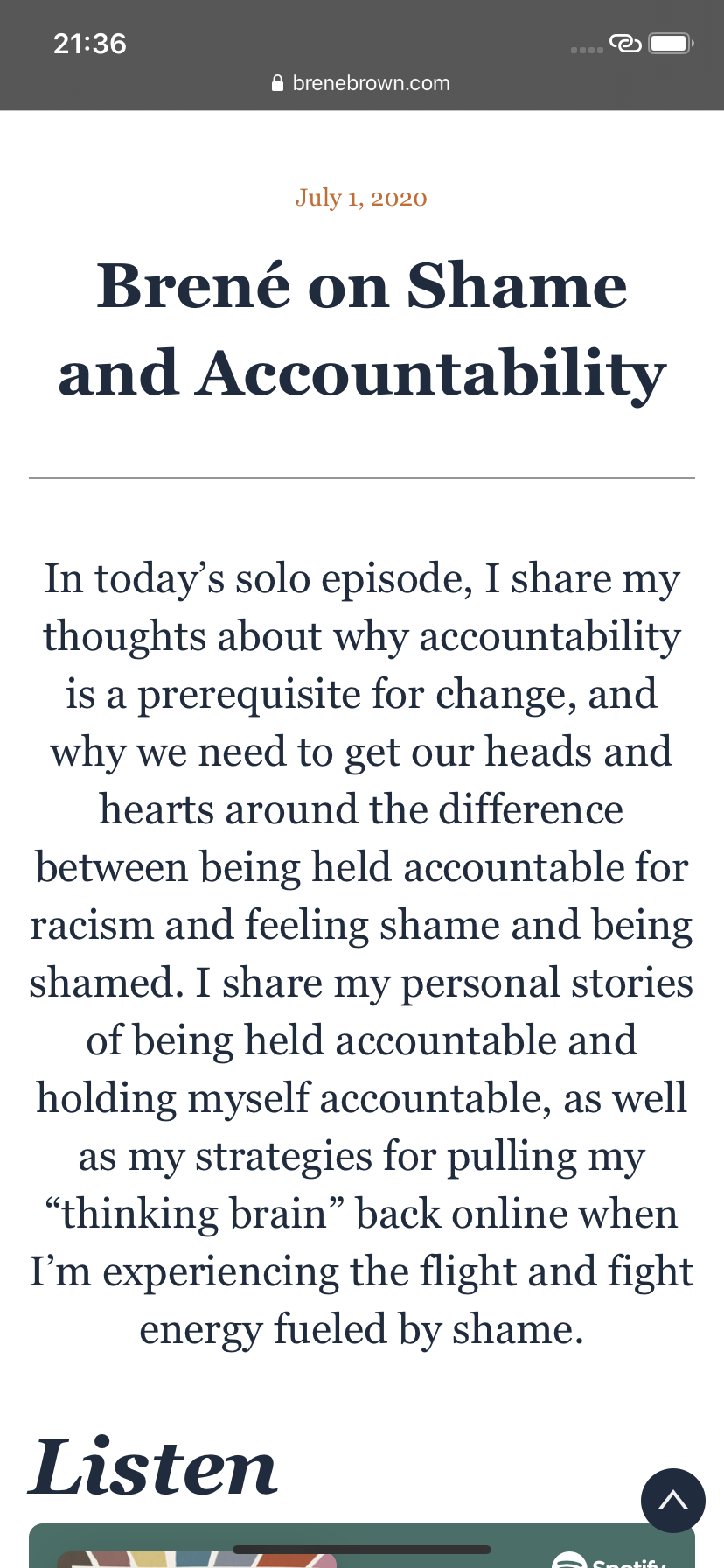
Task: Tap the scroll-to-top arrow button
Action: coord(672,1501)
